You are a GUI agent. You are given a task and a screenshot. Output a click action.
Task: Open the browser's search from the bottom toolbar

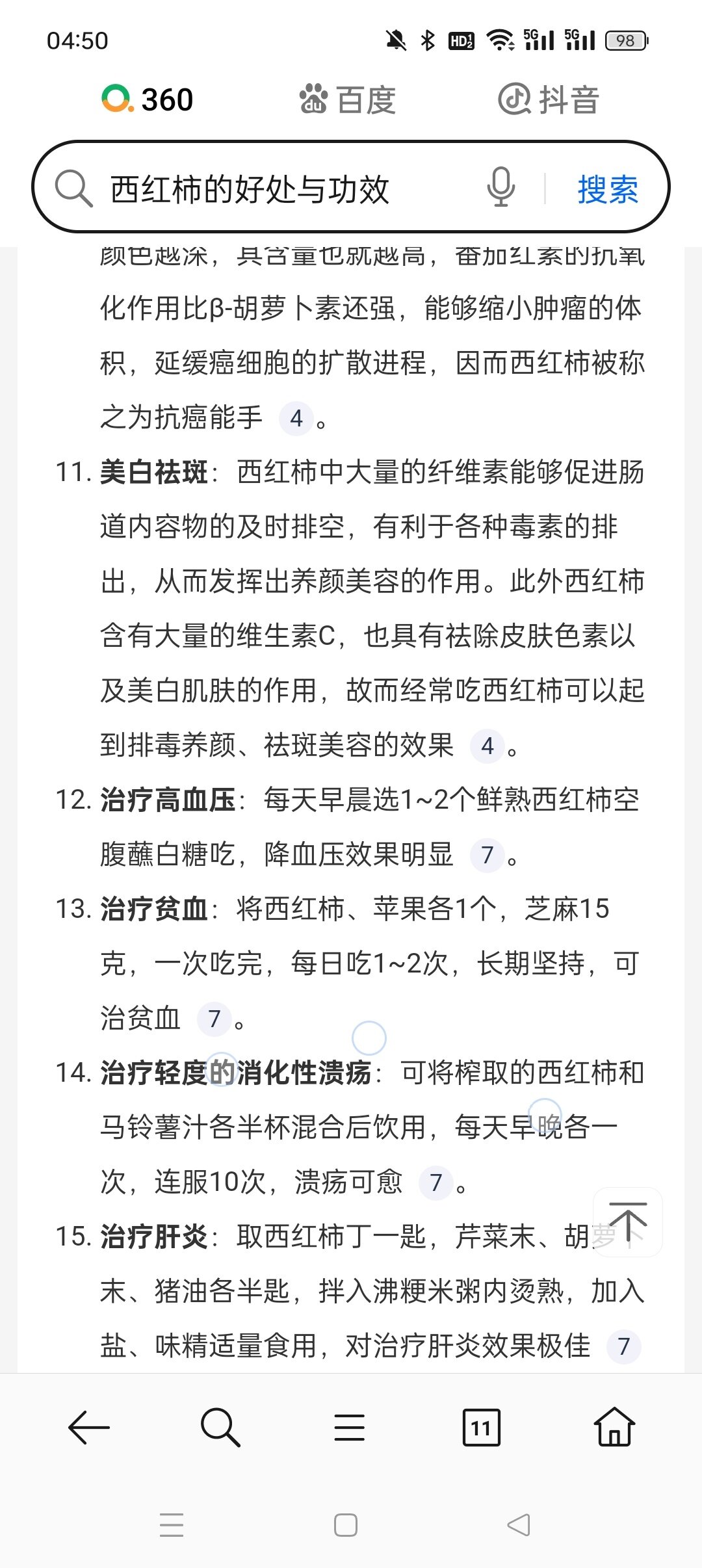coord(220,1428)
